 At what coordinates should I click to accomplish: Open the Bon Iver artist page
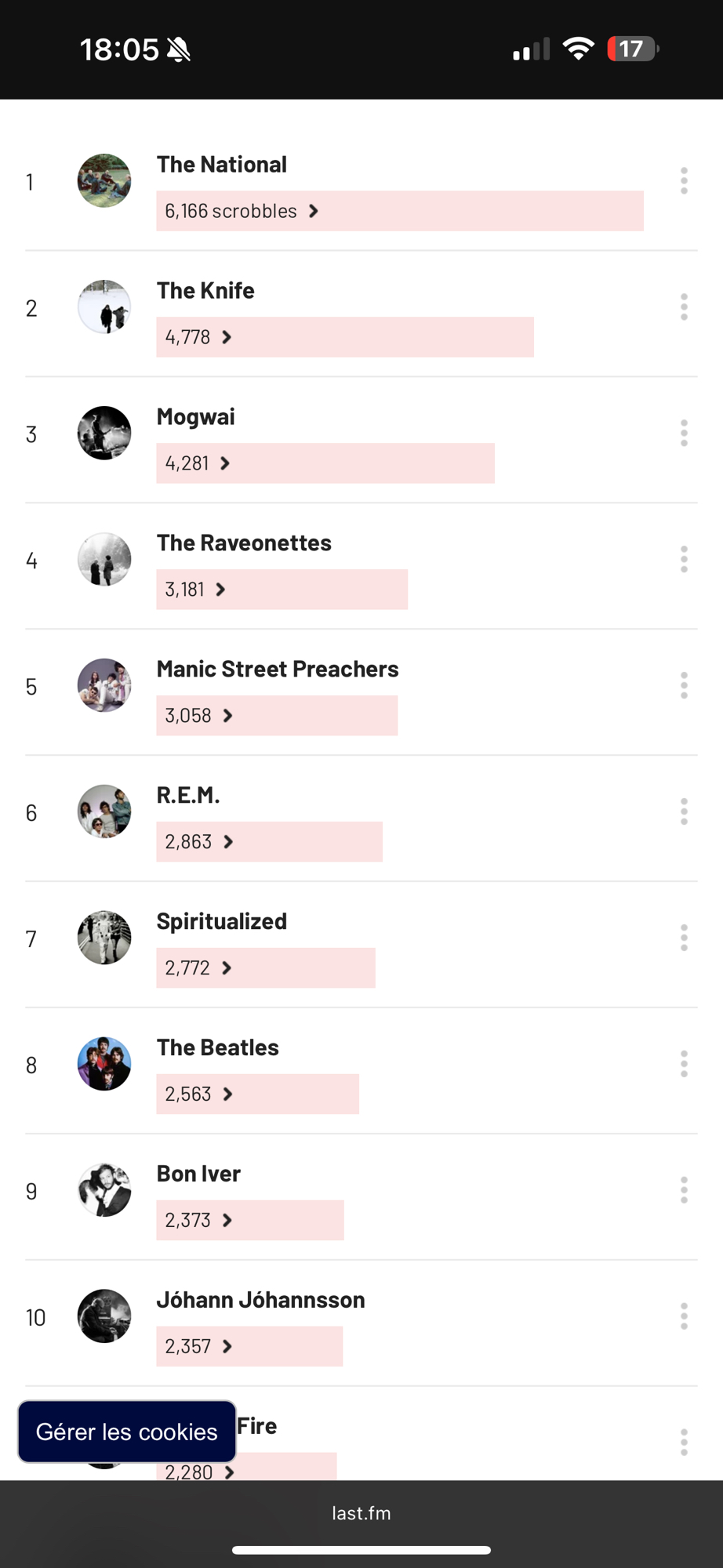tap(198, 1174)
